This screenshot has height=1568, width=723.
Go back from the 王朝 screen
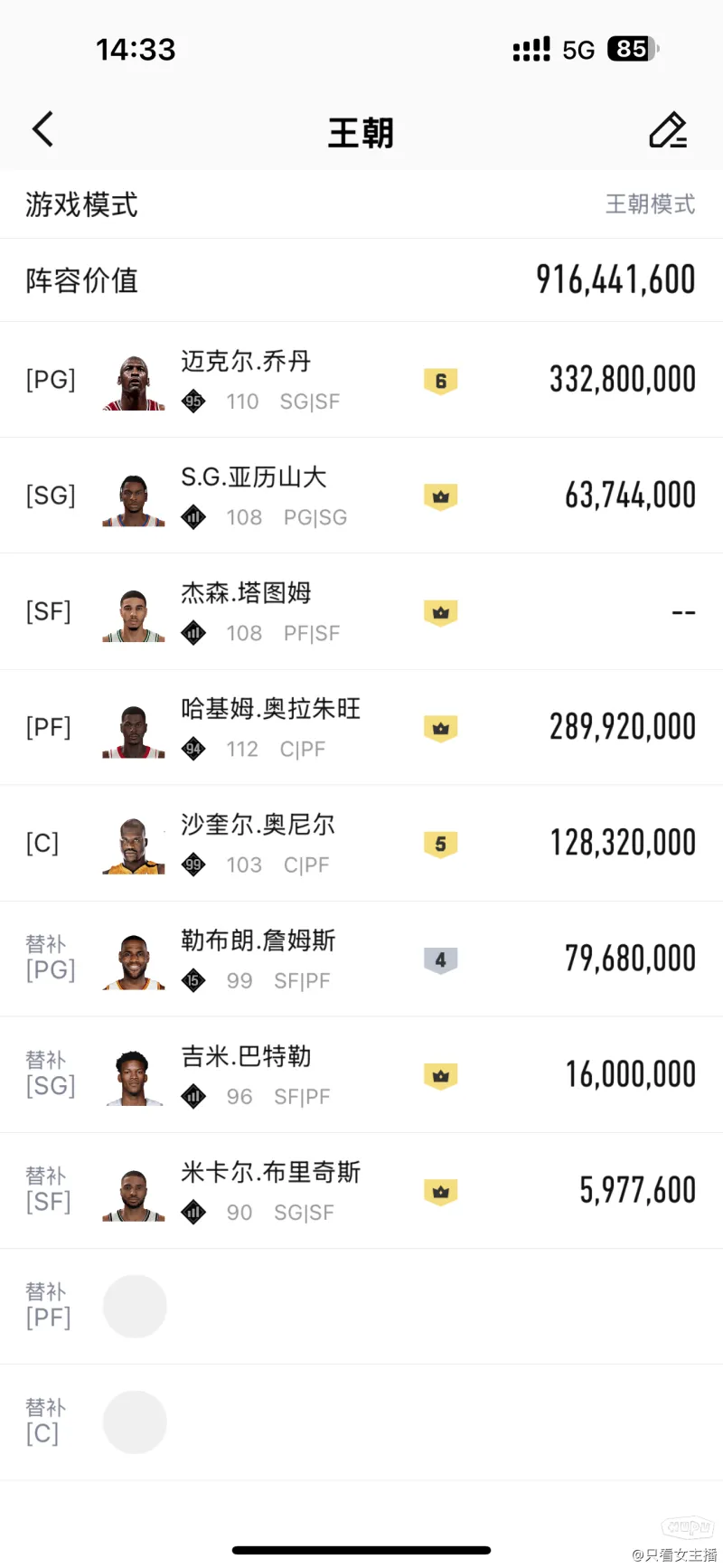42,130
